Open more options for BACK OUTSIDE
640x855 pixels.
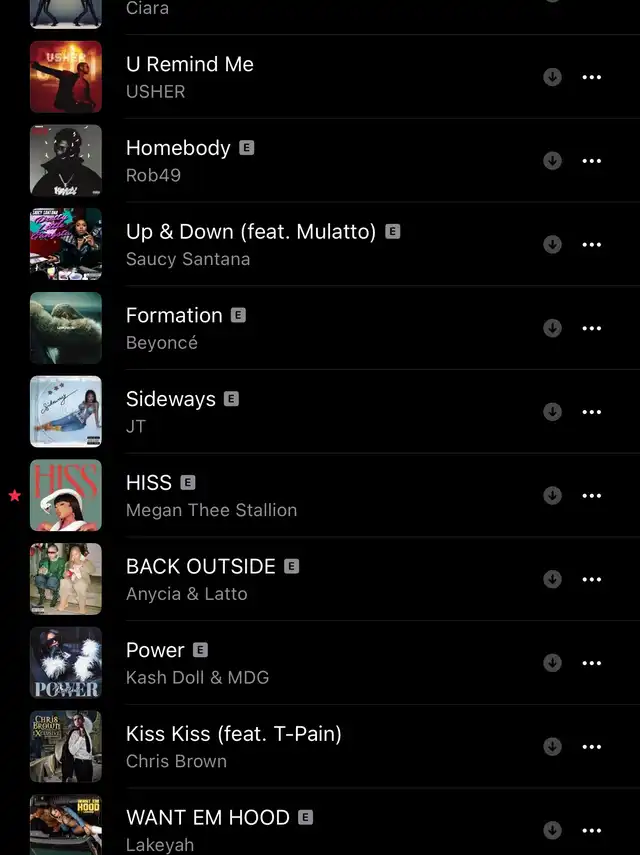coord(592,579)
